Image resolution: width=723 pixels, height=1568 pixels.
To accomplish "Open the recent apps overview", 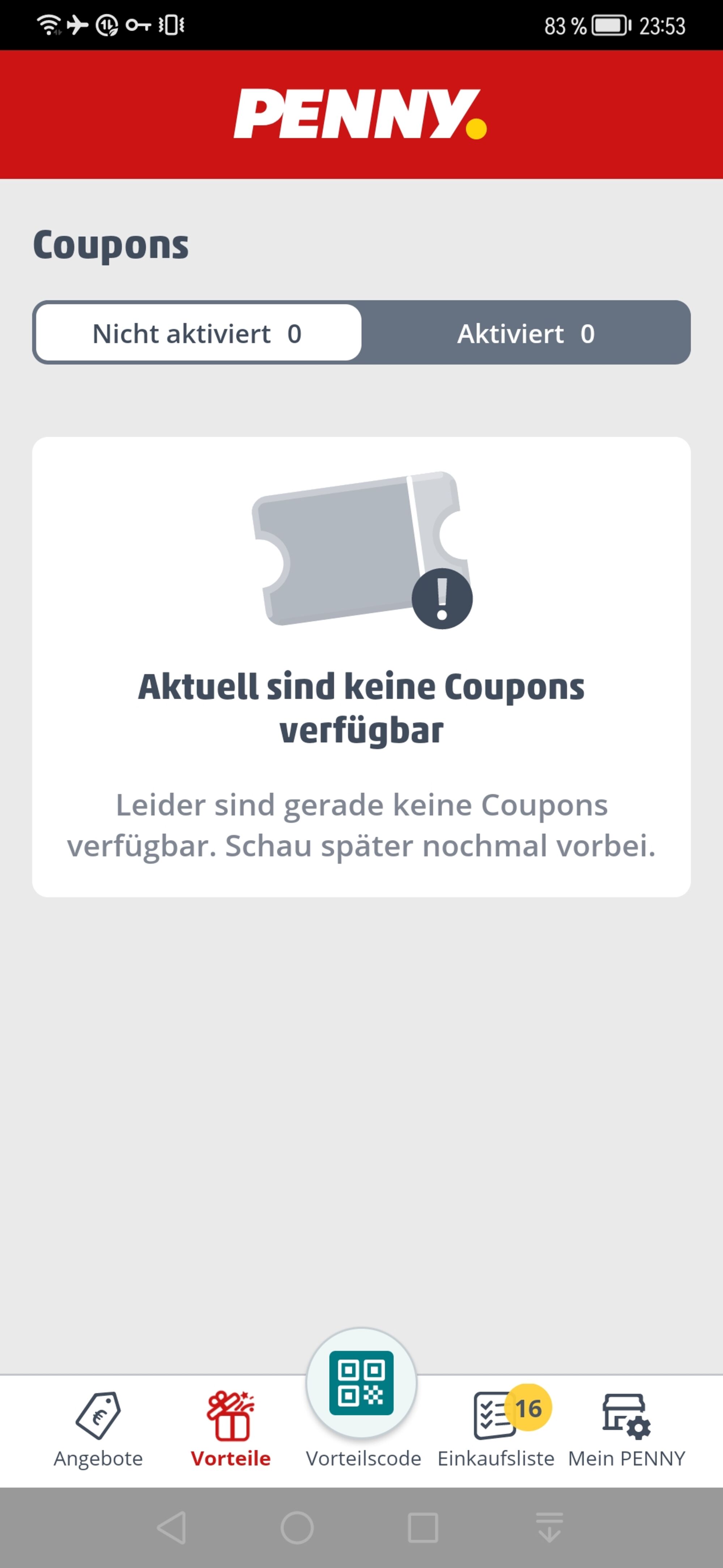I will coord(423,1527).
